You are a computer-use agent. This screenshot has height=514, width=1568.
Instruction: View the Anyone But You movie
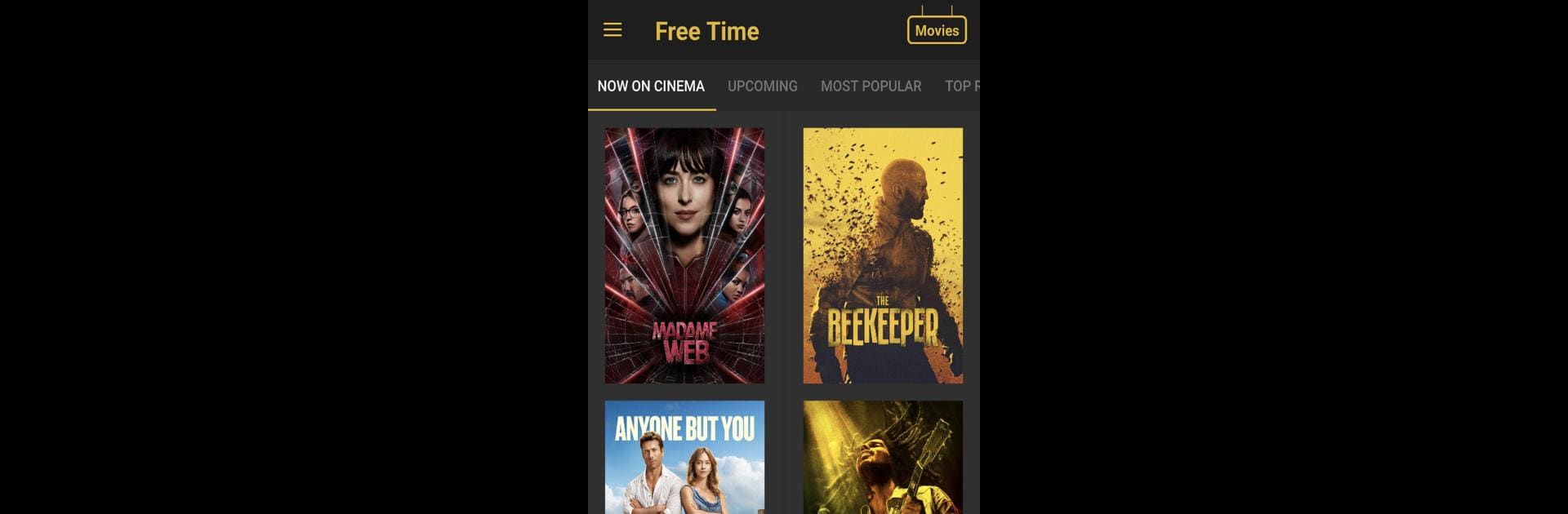pyautogui.click(x=684, y=457)
